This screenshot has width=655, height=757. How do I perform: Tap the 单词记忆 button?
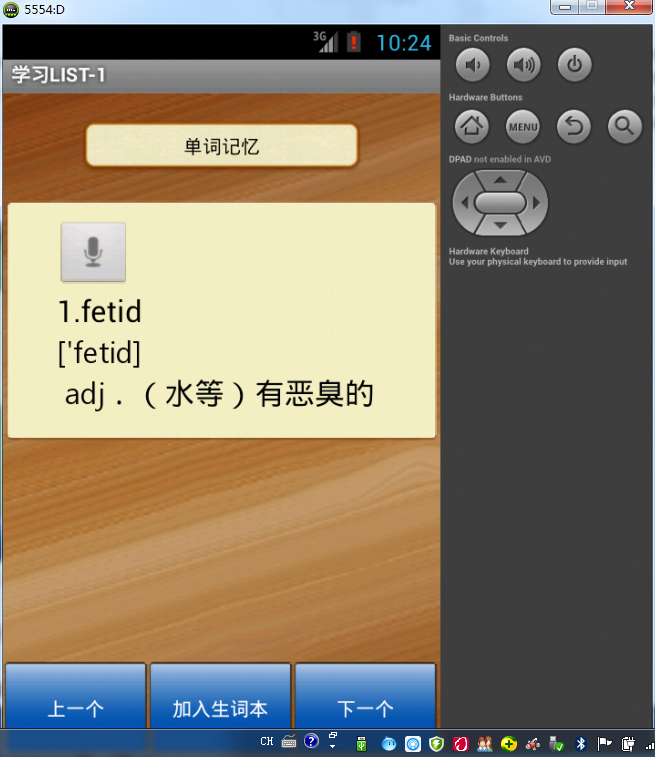(221, 146)
